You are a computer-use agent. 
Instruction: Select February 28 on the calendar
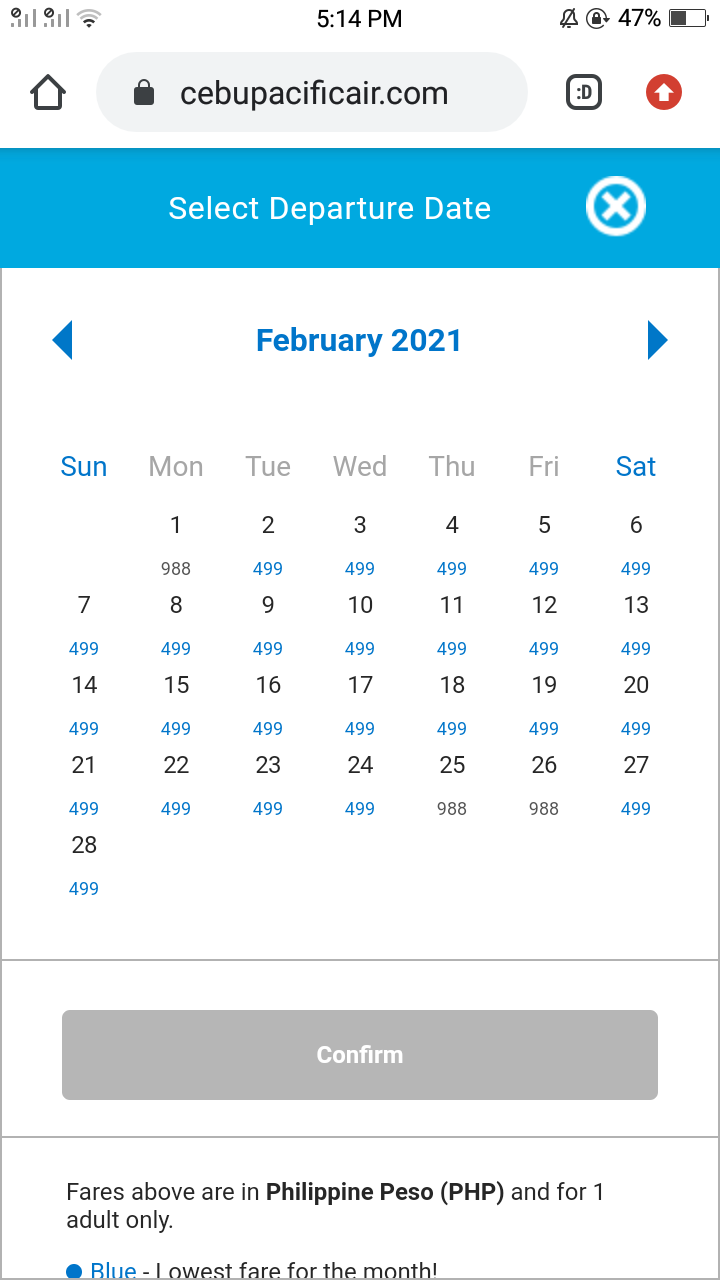84,865
